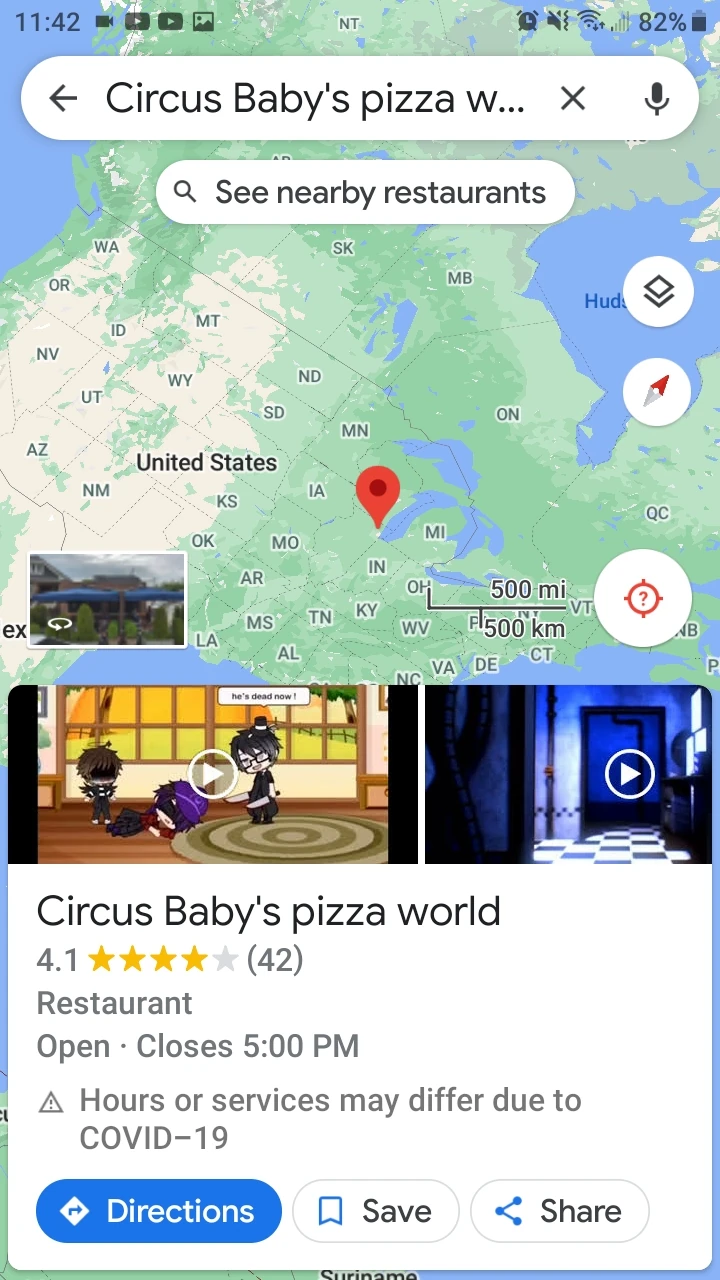Screen dimensions: 720x1280
Task: Play the dark hallway video
Action: [630, 774]
